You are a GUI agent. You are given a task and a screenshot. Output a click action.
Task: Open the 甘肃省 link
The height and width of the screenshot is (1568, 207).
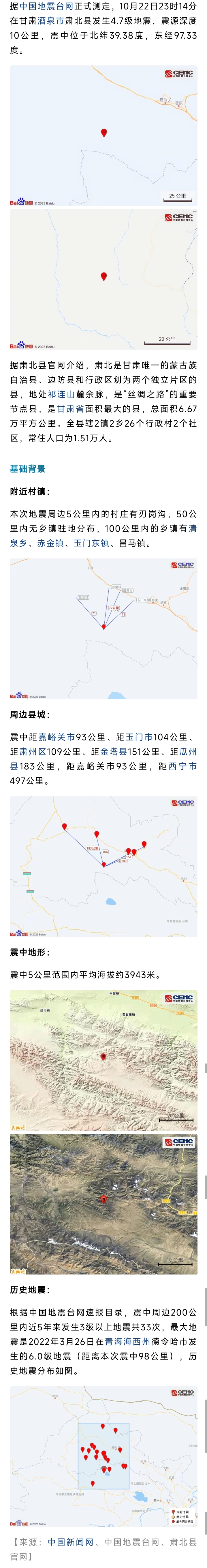pyautogui.click(x=70, y=408)
